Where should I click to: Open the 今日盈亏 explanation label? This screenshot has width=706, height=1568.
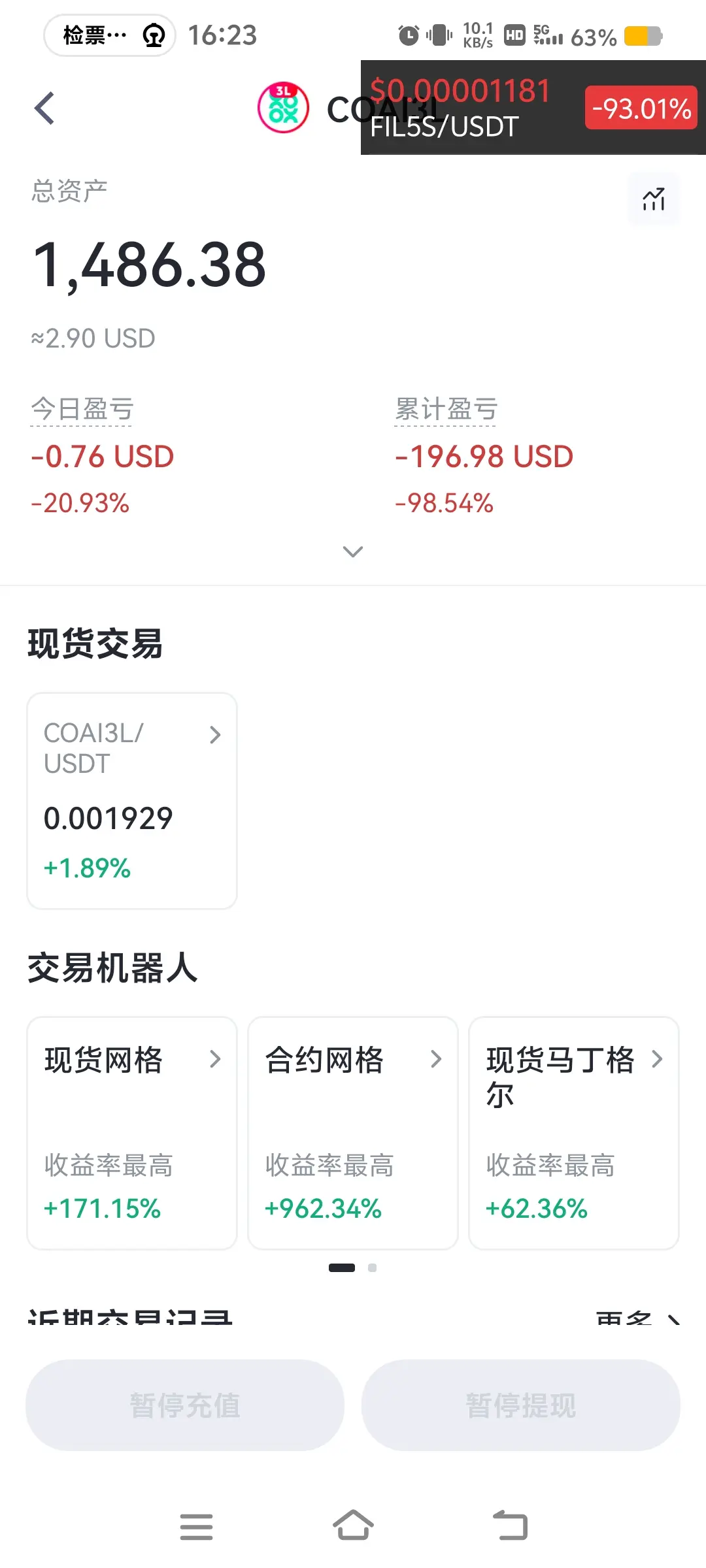(82, 410)
